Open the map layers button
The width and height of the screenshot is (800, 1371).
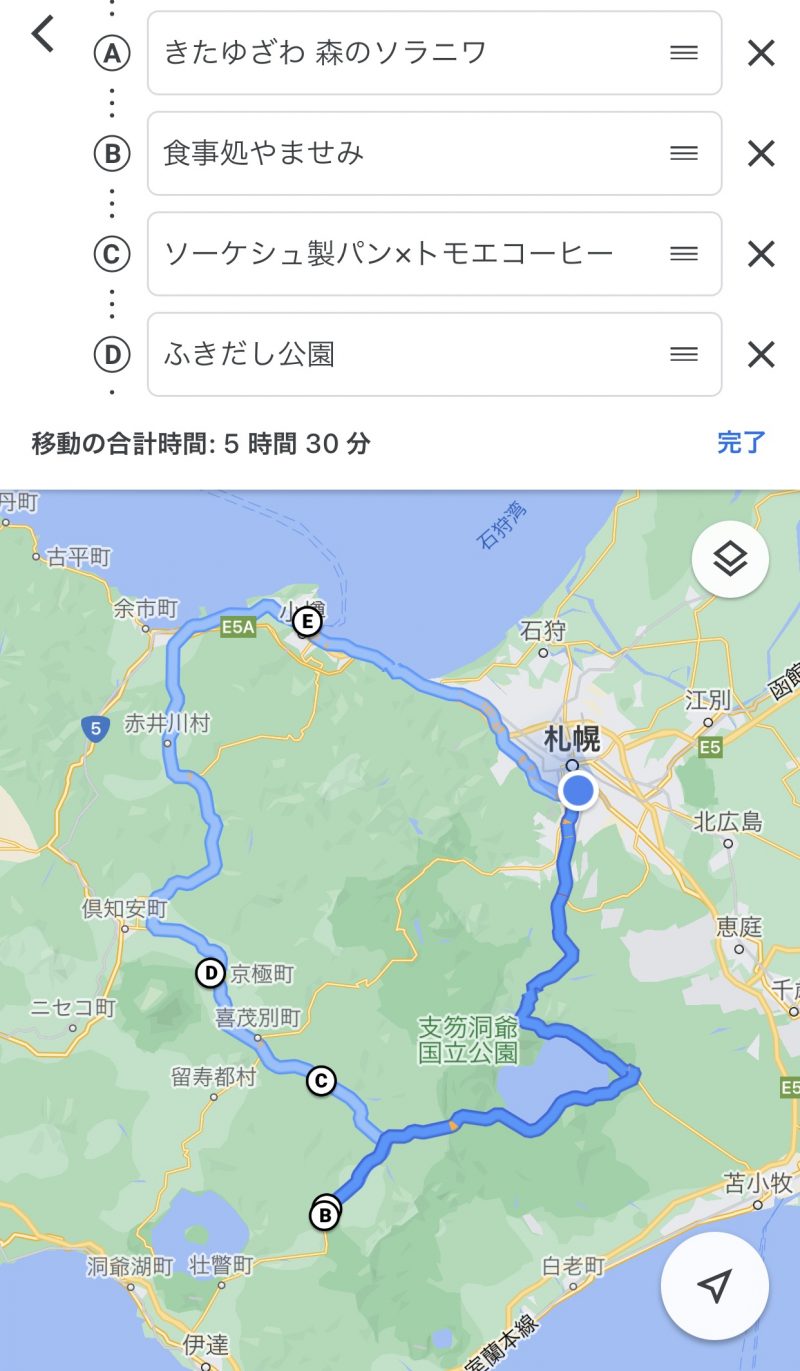[730, 559]
